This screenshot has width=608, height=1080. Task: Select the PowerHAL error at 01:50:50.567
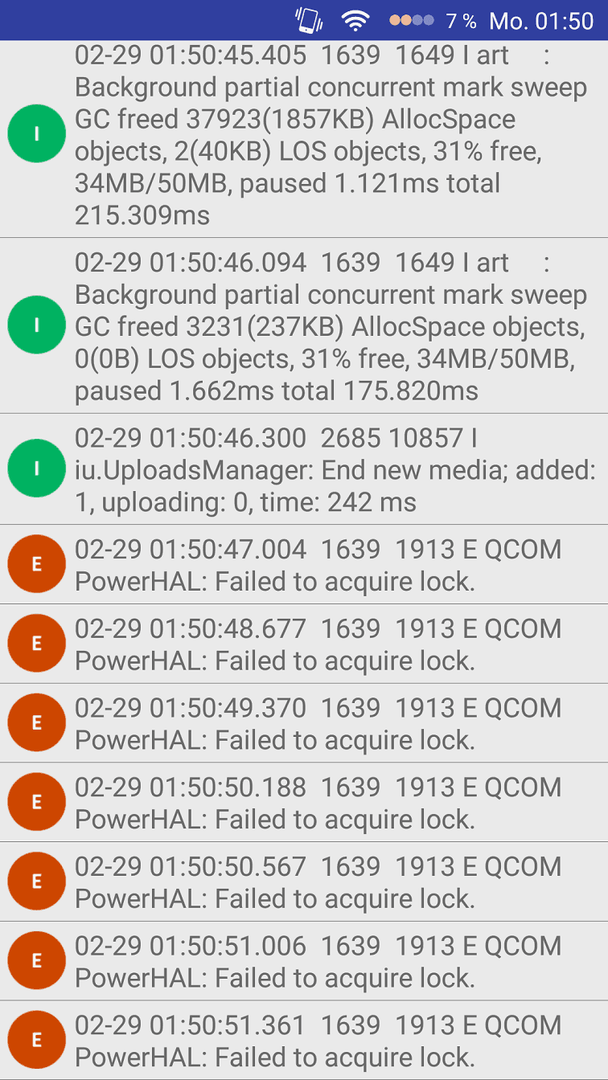tap(304, 881)
